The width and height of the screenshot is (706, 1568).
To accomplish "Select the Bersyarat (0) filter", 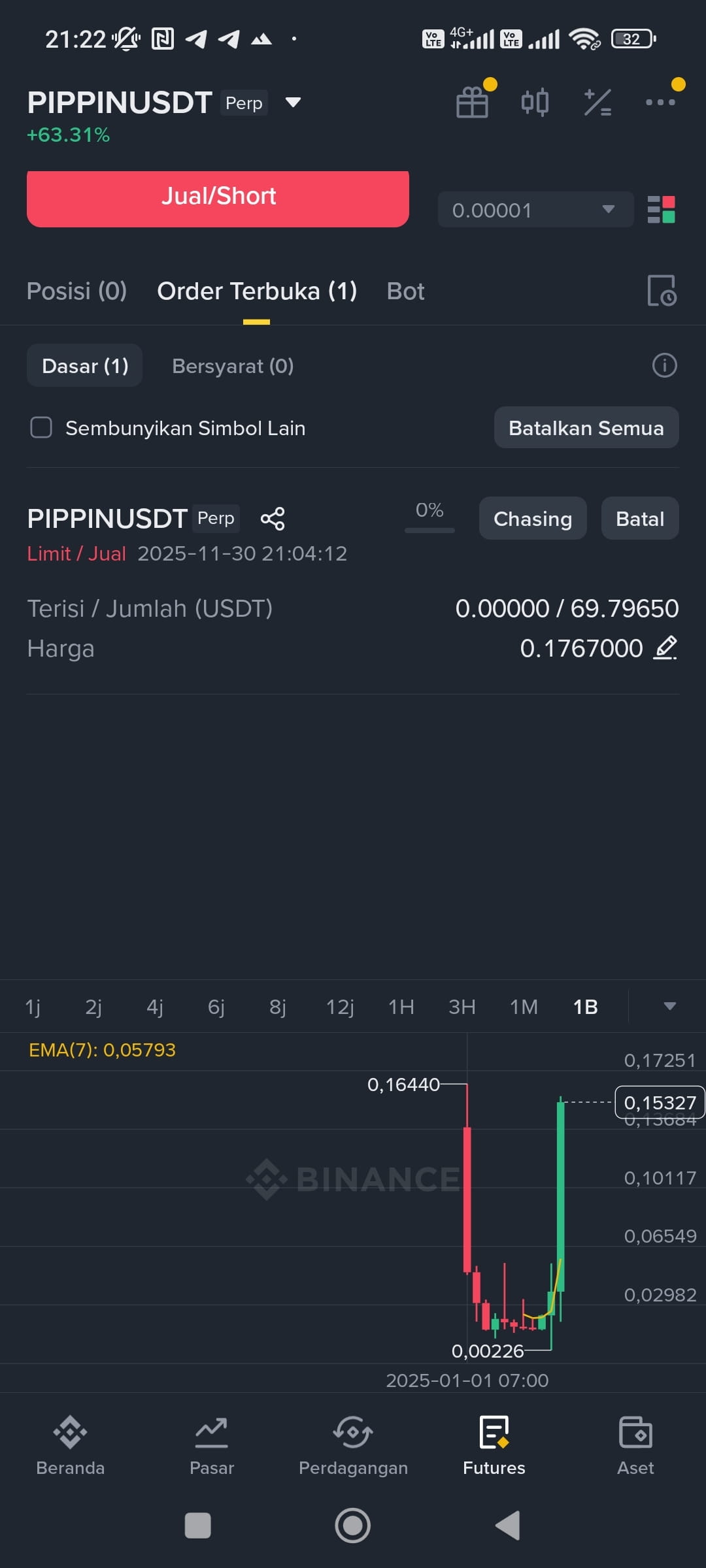I will 233,366.
